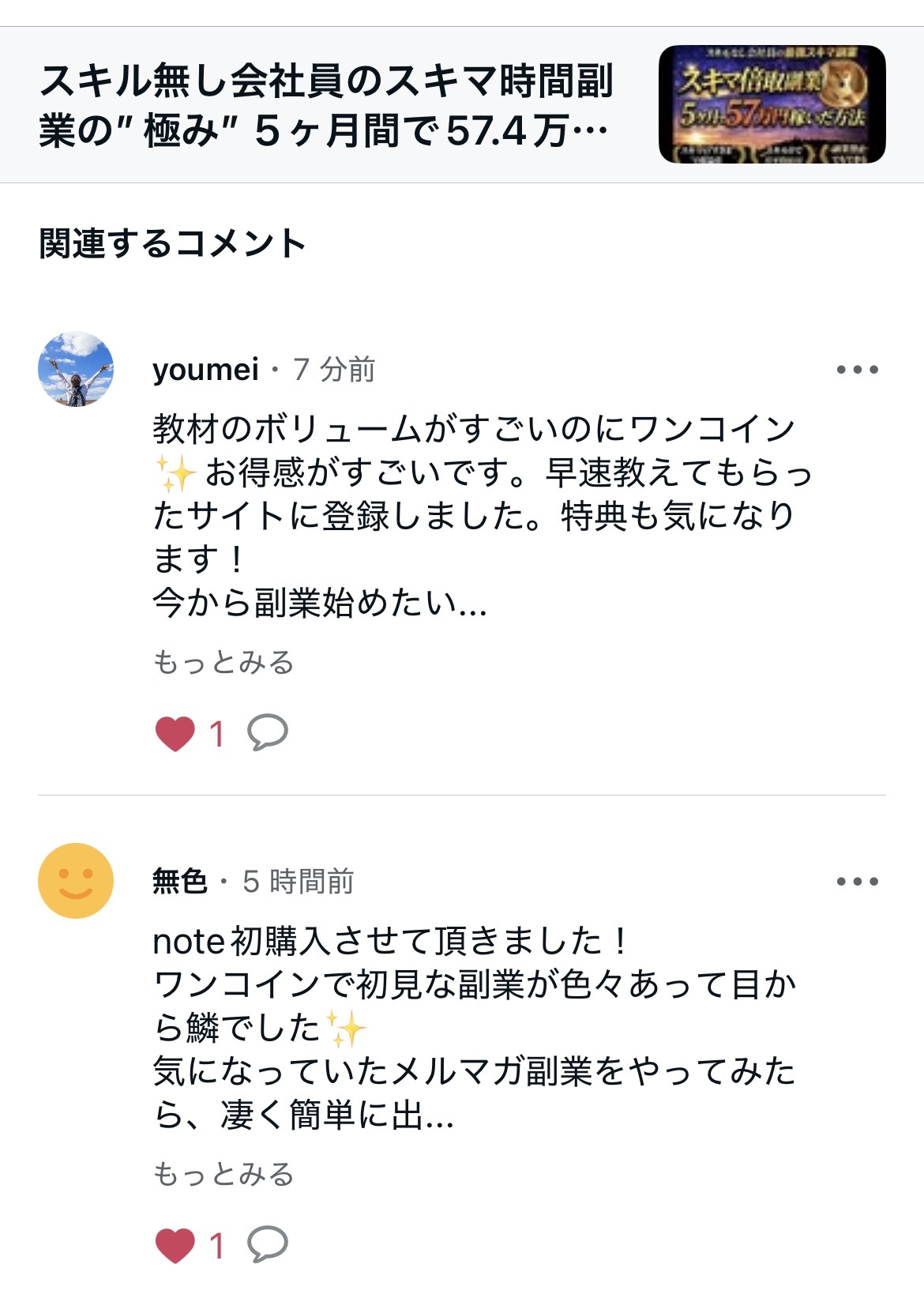This screenshot has width=924, height=1313.
Task: Reply to 無色's comment
Action: [268, 1244]
